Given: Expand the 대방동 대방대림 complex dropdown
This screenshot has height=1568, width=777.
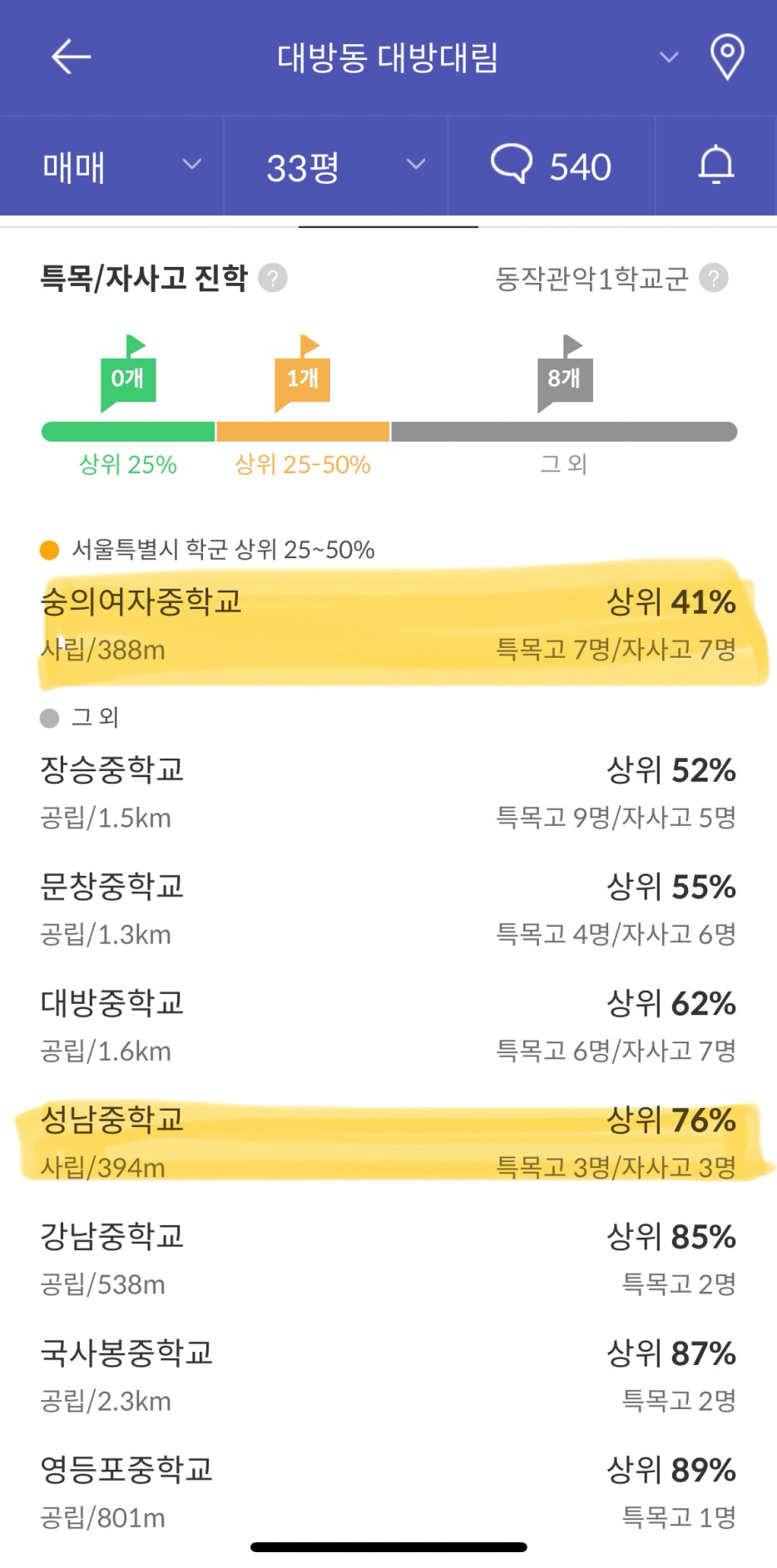Looking at the screenshot, I should (x=669, y=57).
